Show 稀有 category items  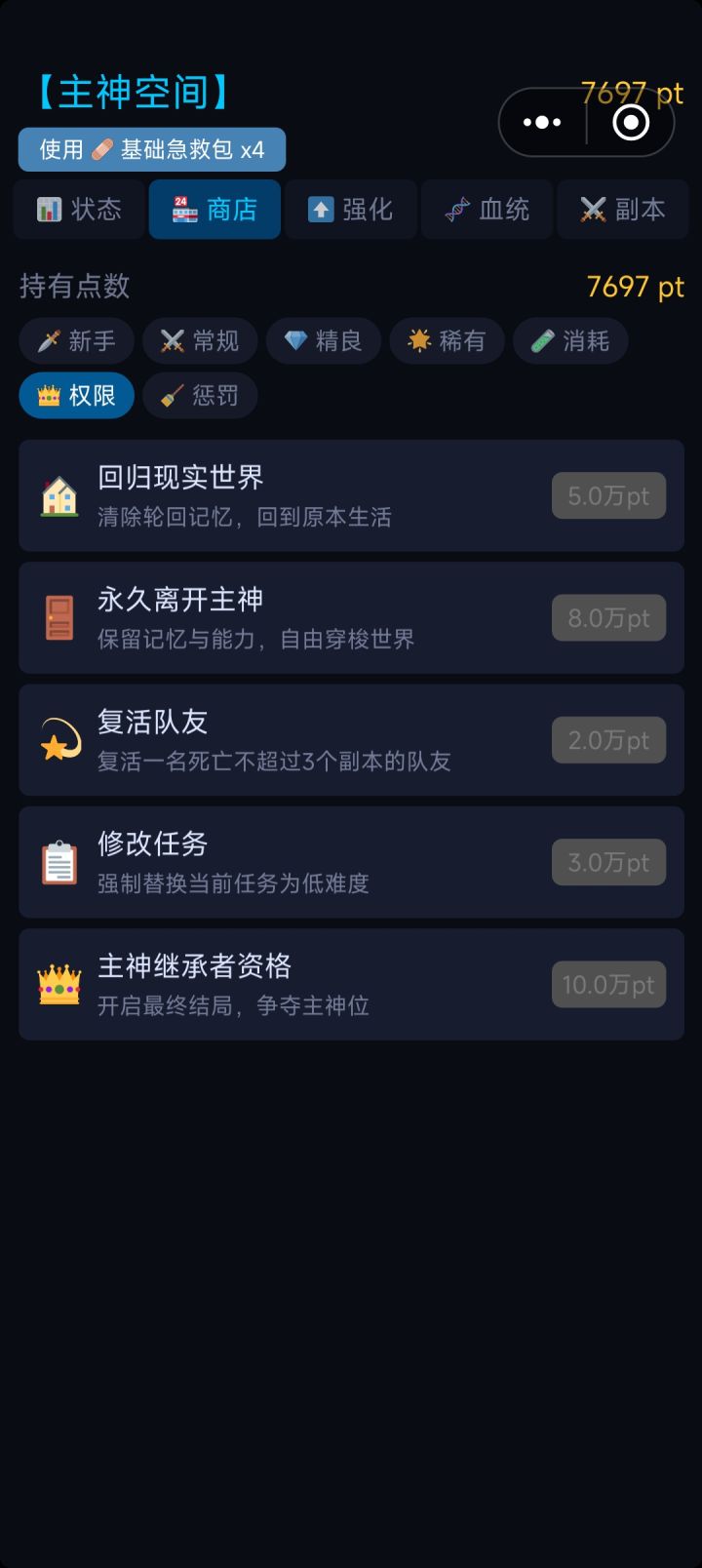pyautogui.click(x=447, y=341)
